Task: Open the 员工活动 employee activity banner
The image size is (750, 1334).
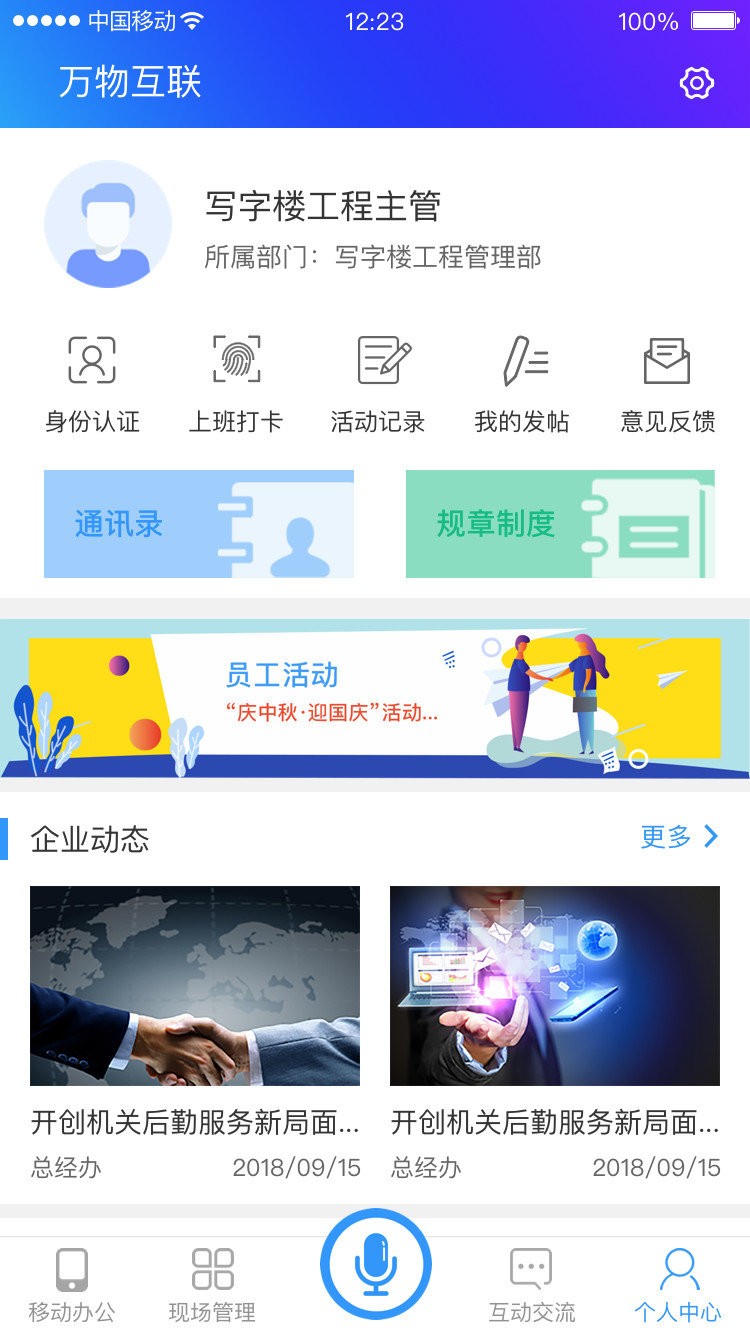Action: (x=375, y=700)
